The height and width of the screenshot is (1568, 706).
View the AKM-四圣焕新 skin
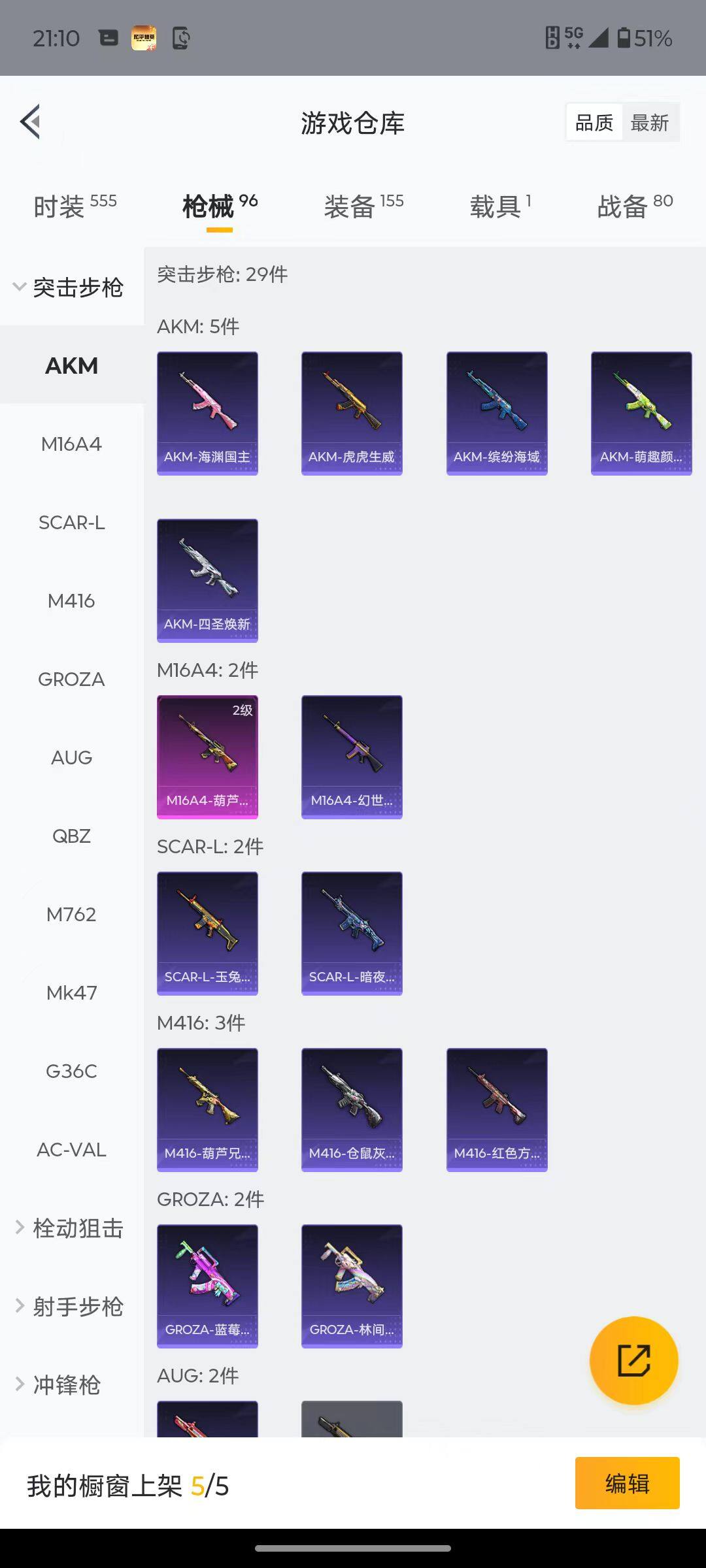(207, 580)
